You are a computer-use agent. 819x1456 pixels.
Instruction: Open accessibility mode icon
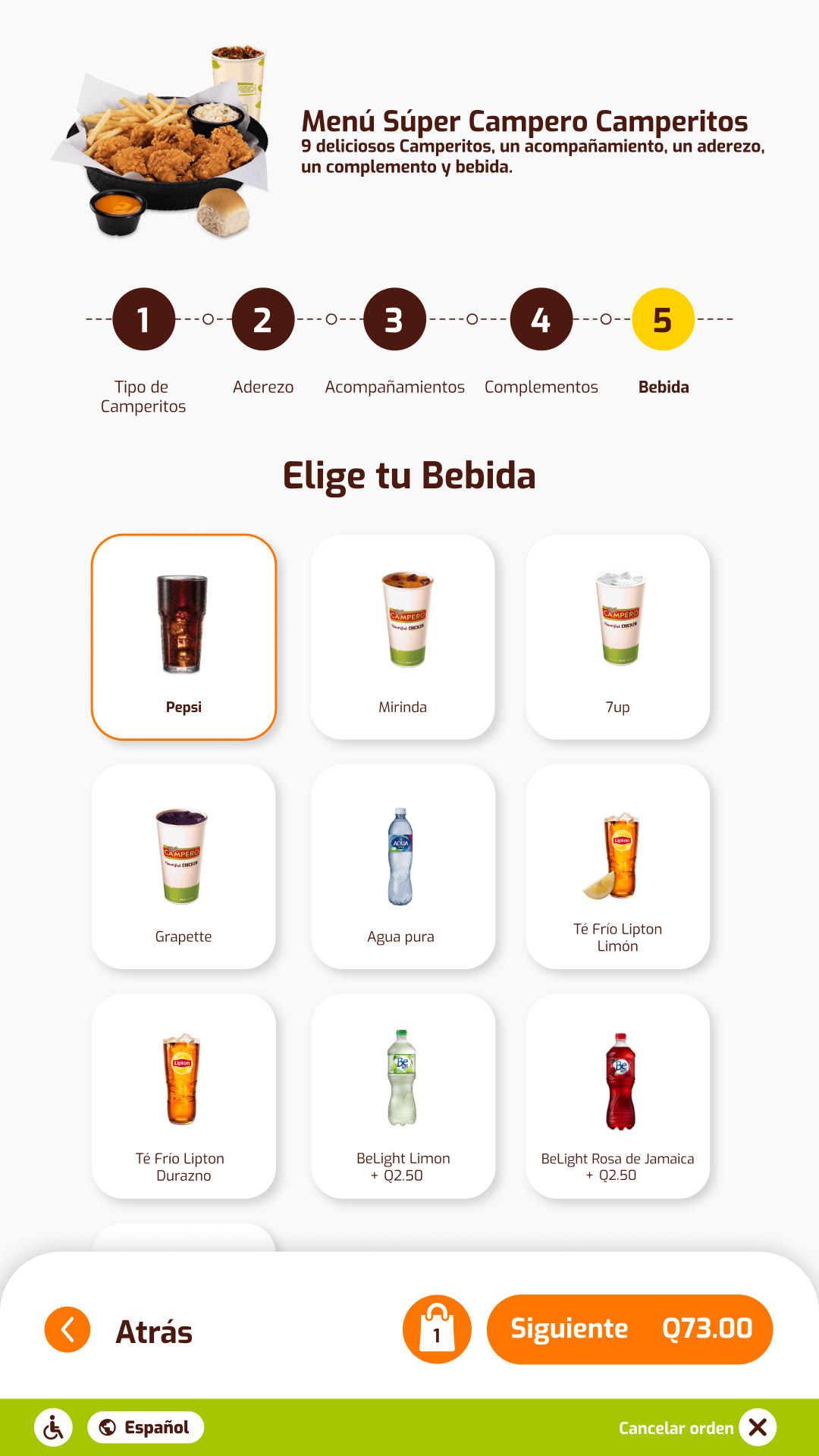[x=53, y=1428]
